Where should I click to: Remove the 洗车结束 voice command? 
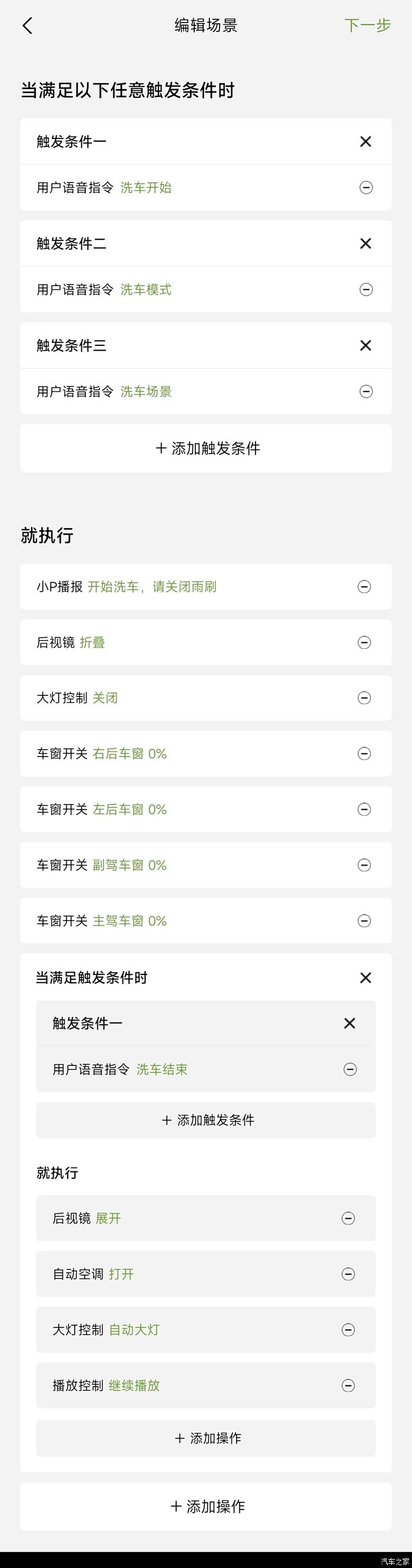coord(350,1069)
